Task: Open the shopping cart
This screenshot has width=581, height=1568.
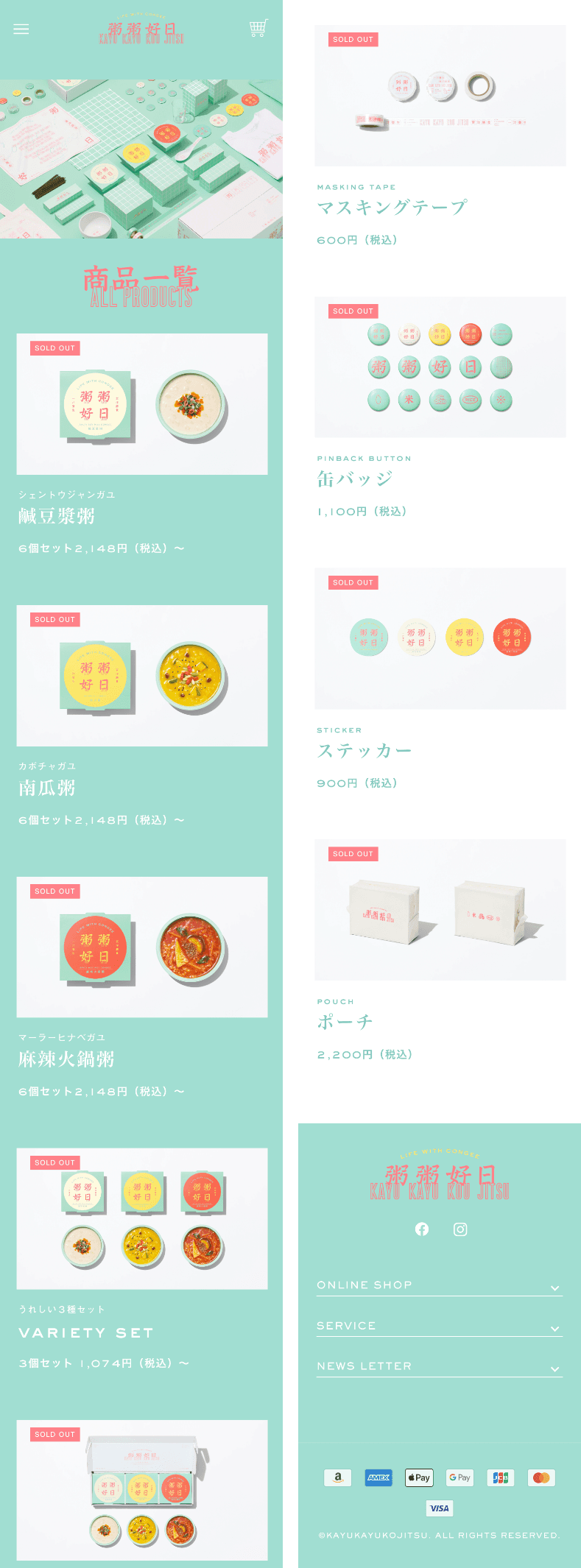Action: 258,29
